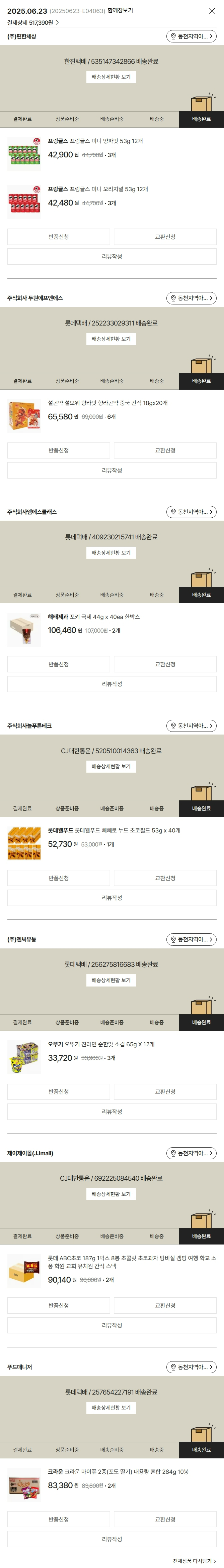
Task: Open 오뚜기 진라면 순한맛 소컵 product
Action: (101, 1044)
